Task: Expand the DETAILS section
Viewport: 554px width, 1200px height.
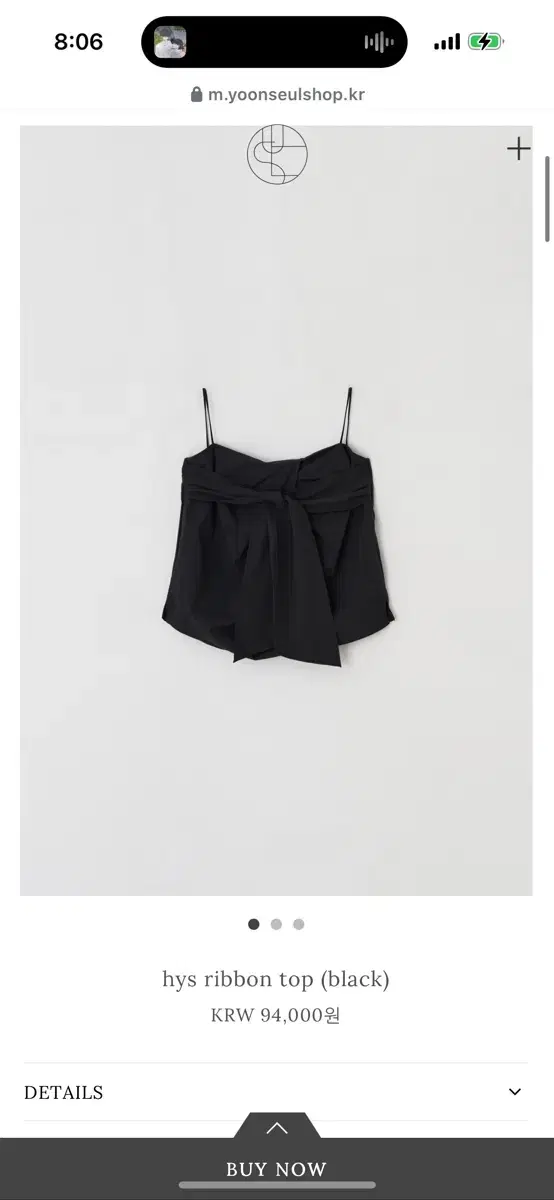Action: point(276,1092)
